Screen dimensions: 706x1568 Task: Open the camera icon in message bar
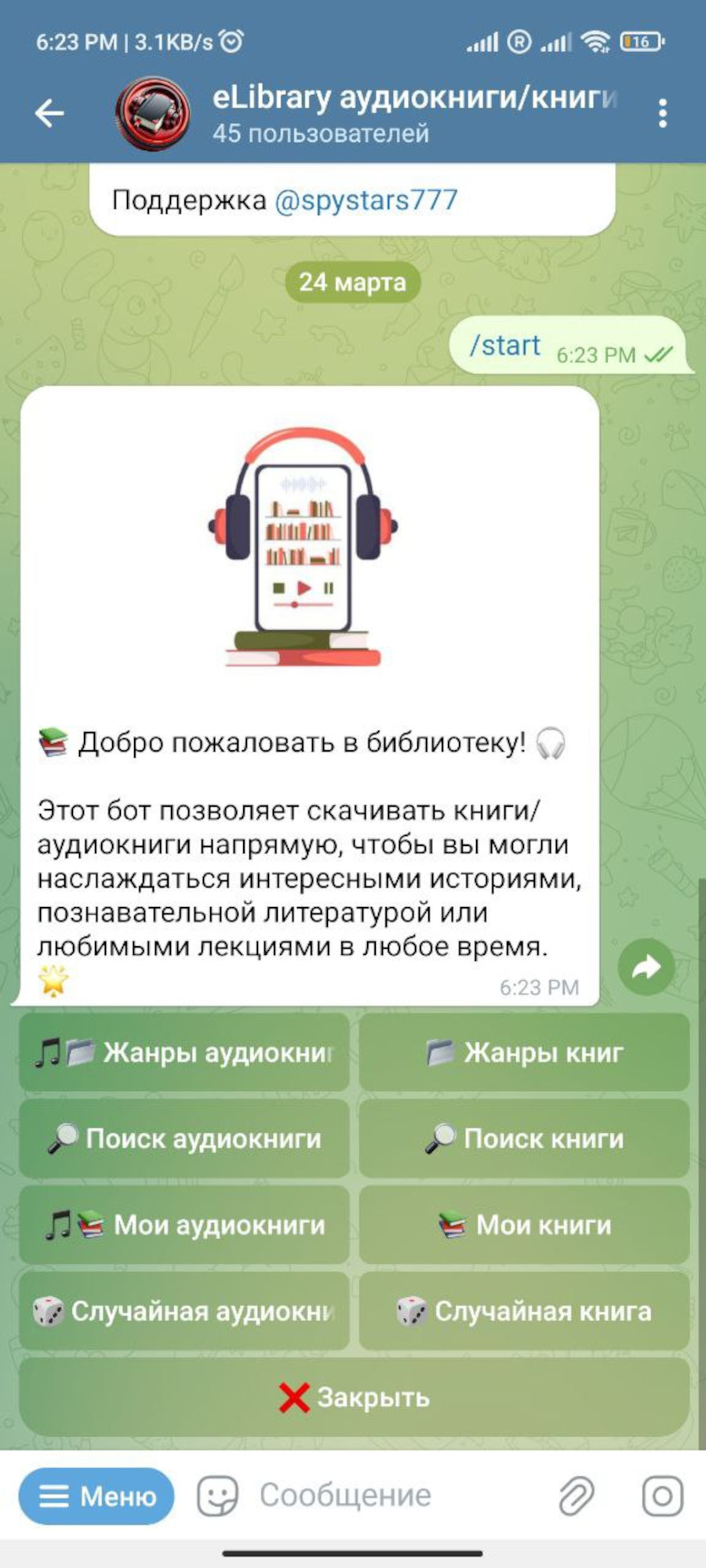[663, 1496]
